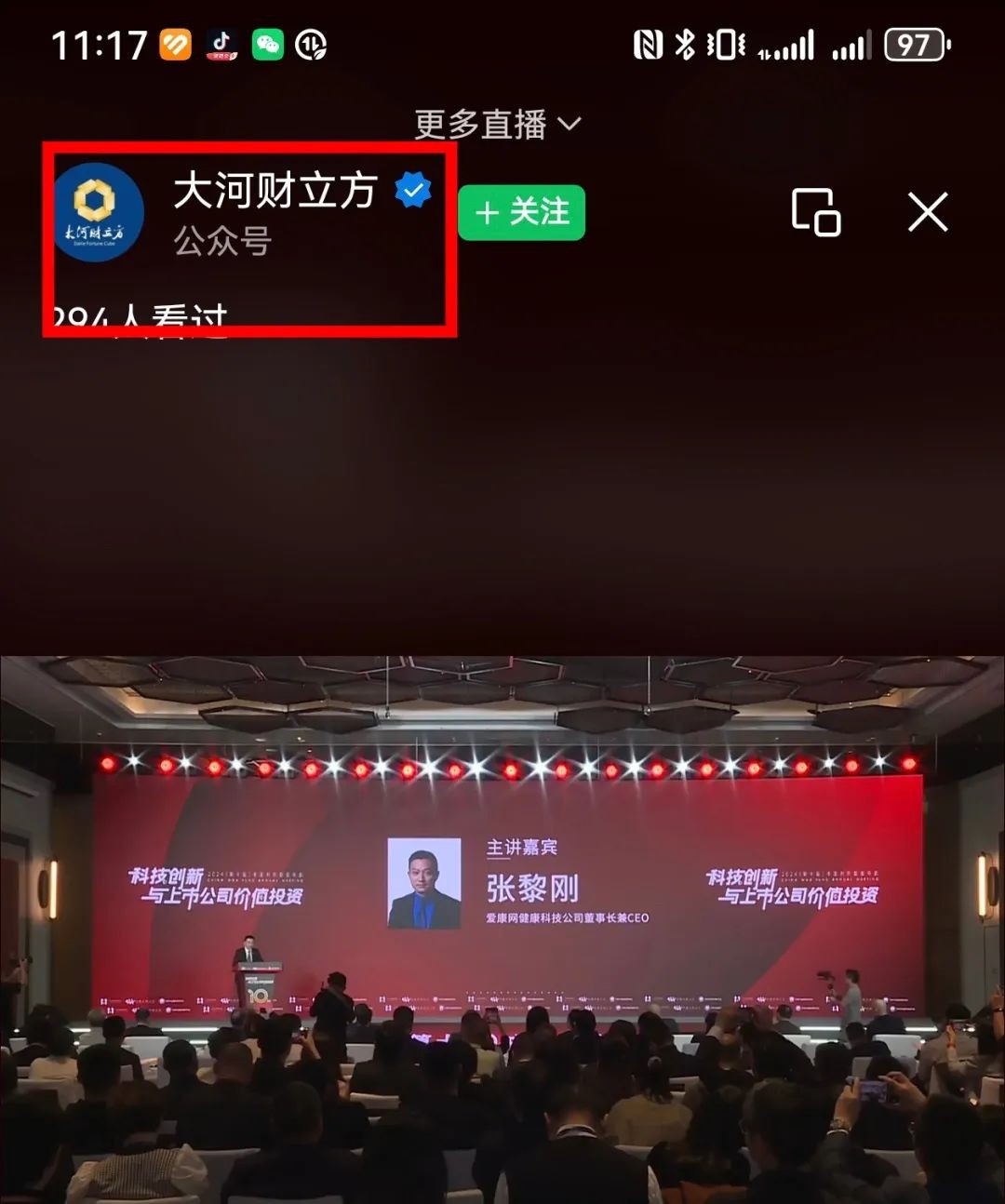Screen dimensions: 1005x1204
Task: Tap the live video player
Action: 502,929
